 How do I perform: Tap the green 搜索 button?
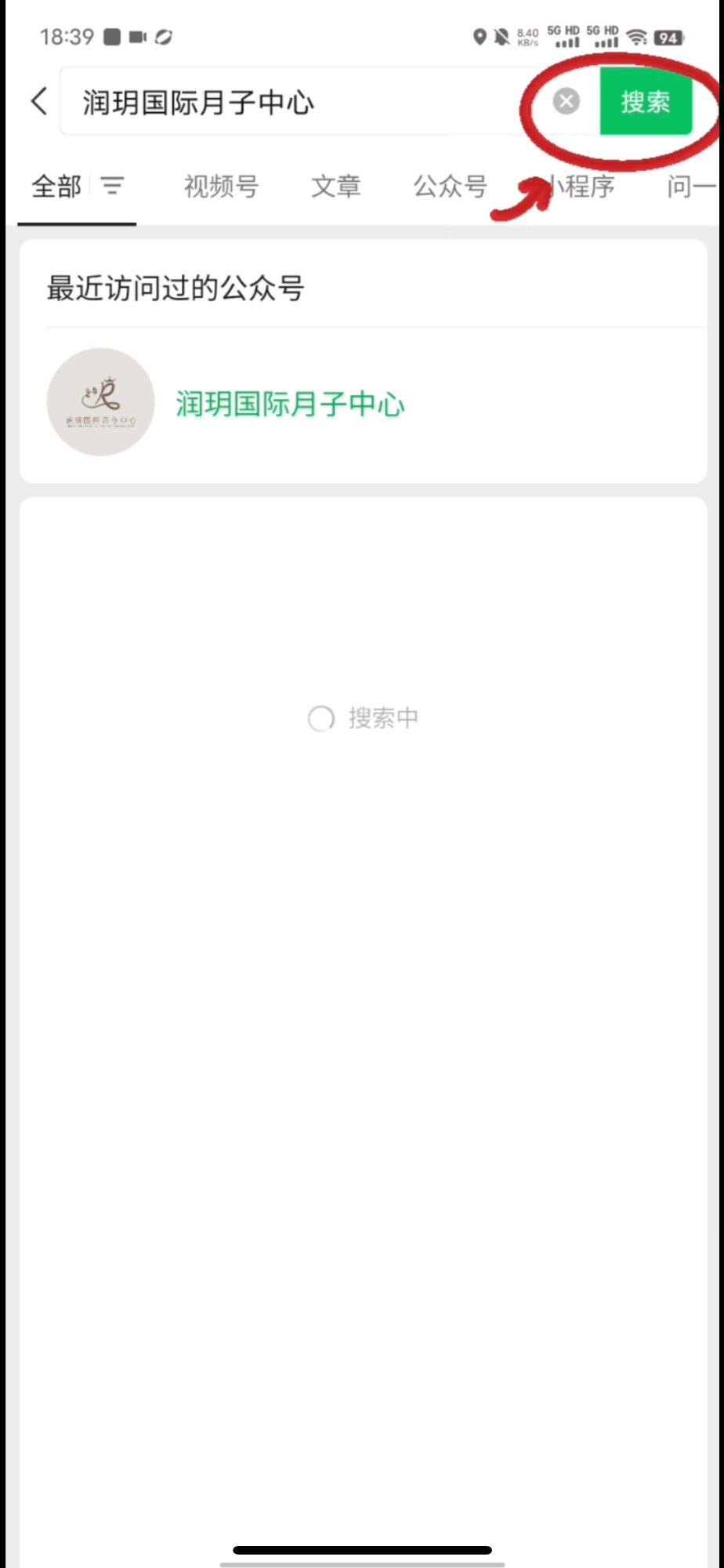pyautogui.click(x=646, y=102)
